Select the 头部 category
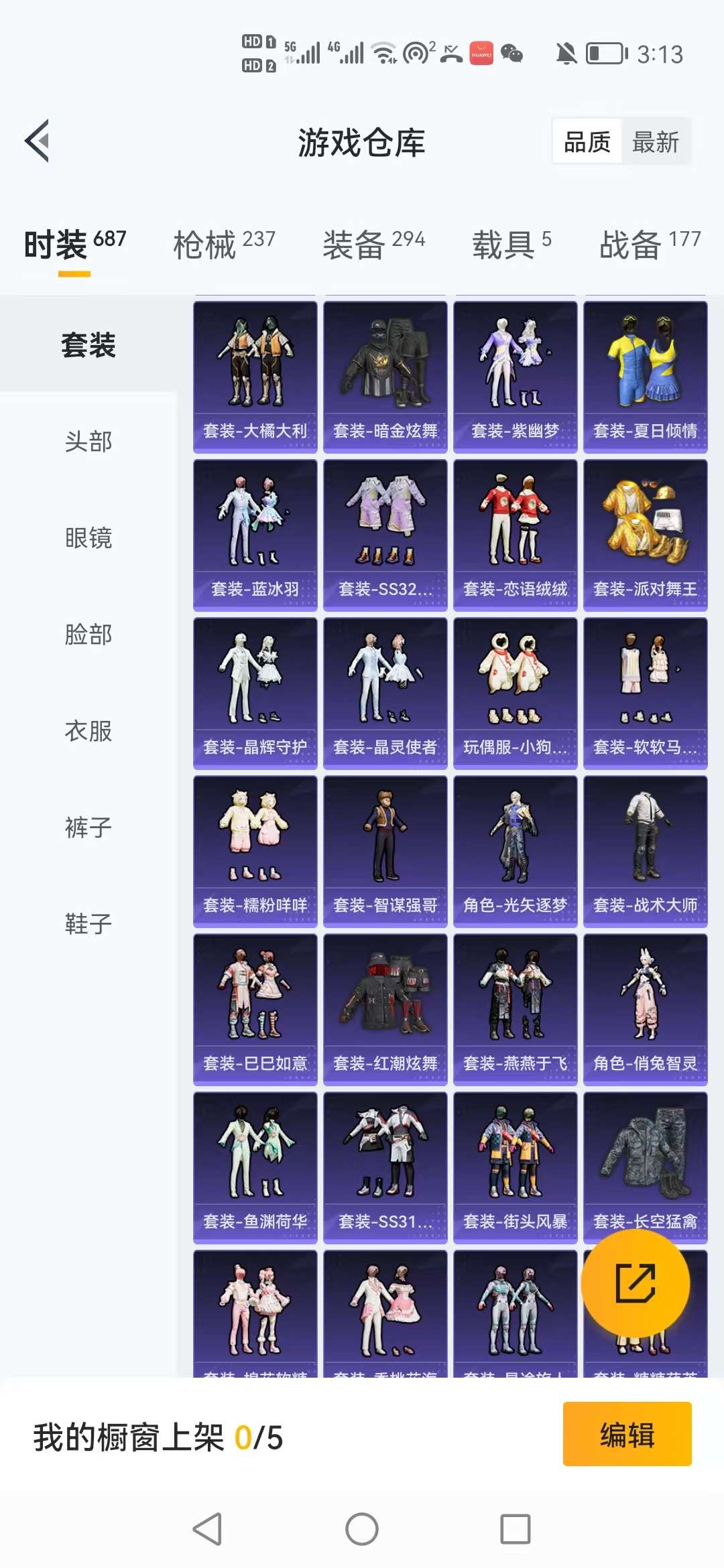Image resolution: width=724 pixels, height=1568 pixels. (88, 442)
